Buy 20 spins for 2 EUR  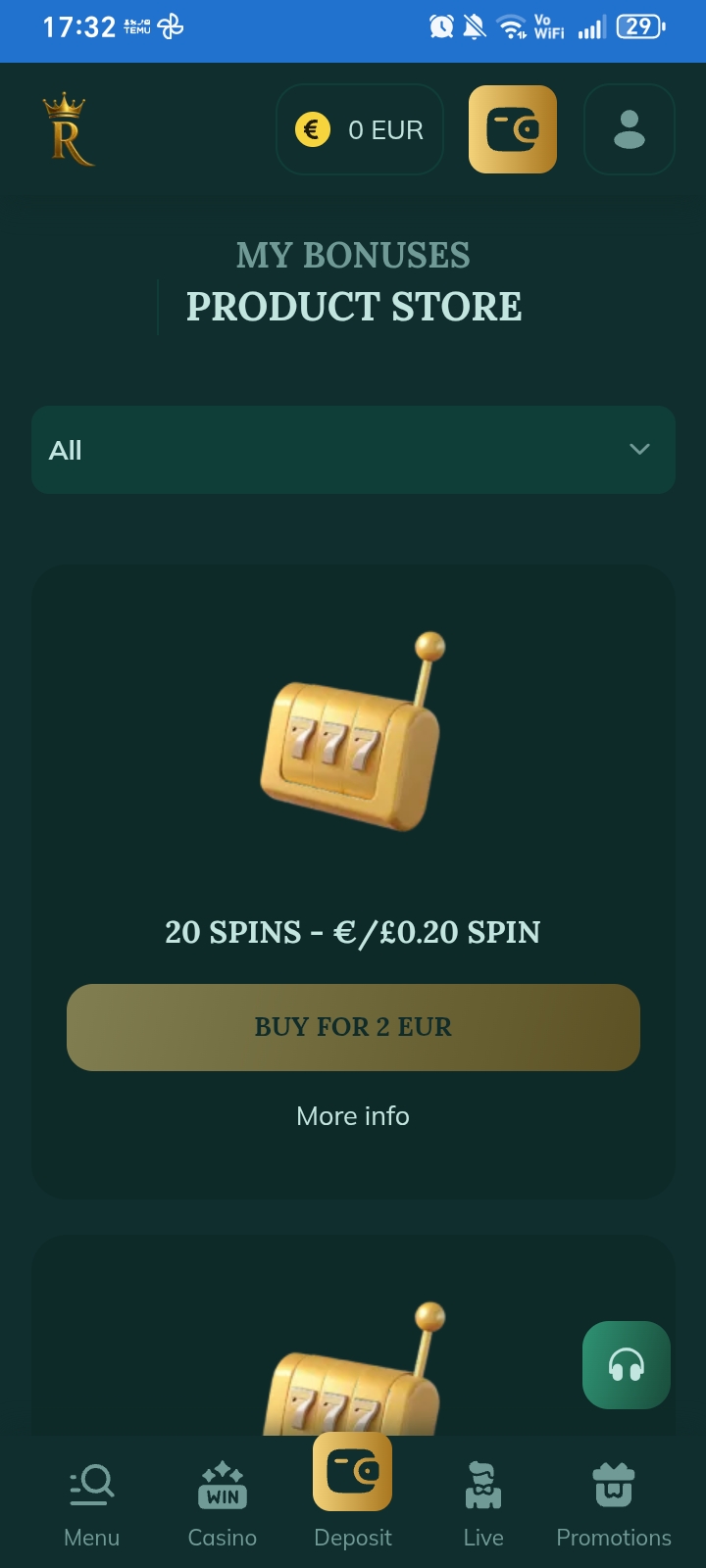click(x=353, y=1027)
